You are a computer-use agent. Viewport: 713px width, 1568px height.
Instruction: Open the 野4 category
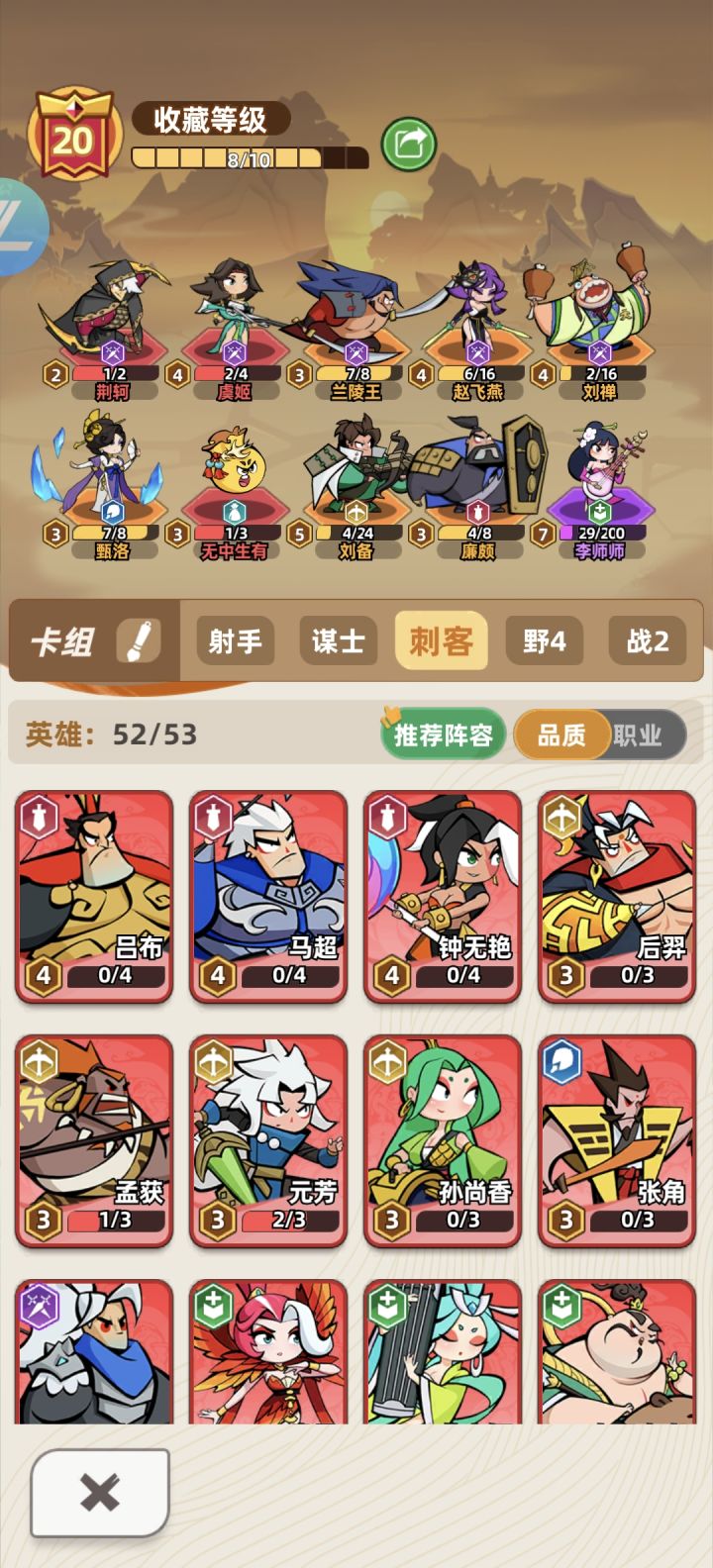[545, 640]
